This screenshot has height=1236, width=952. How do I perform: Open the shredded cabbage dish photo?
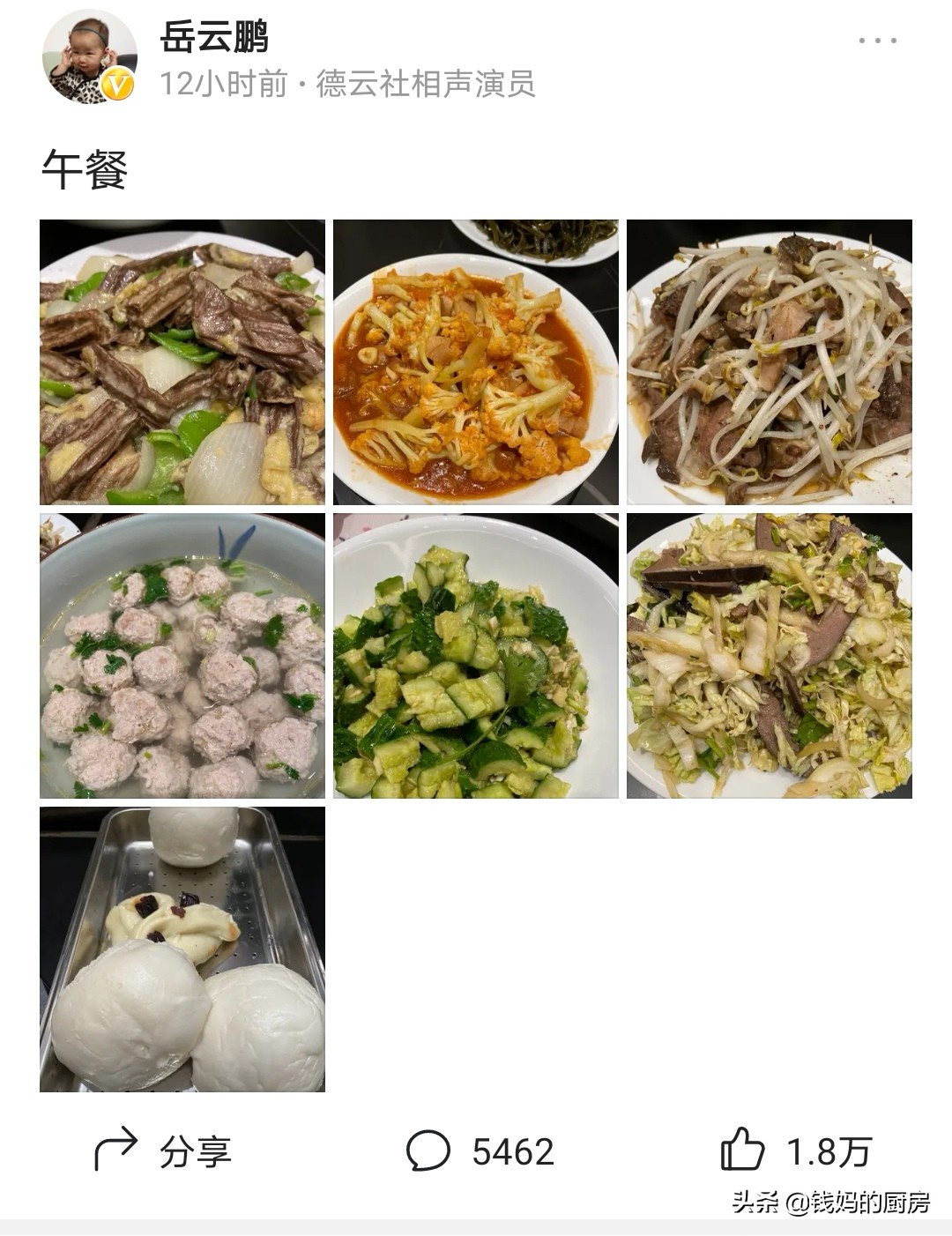pyautogui.click(x=769, y=656)
